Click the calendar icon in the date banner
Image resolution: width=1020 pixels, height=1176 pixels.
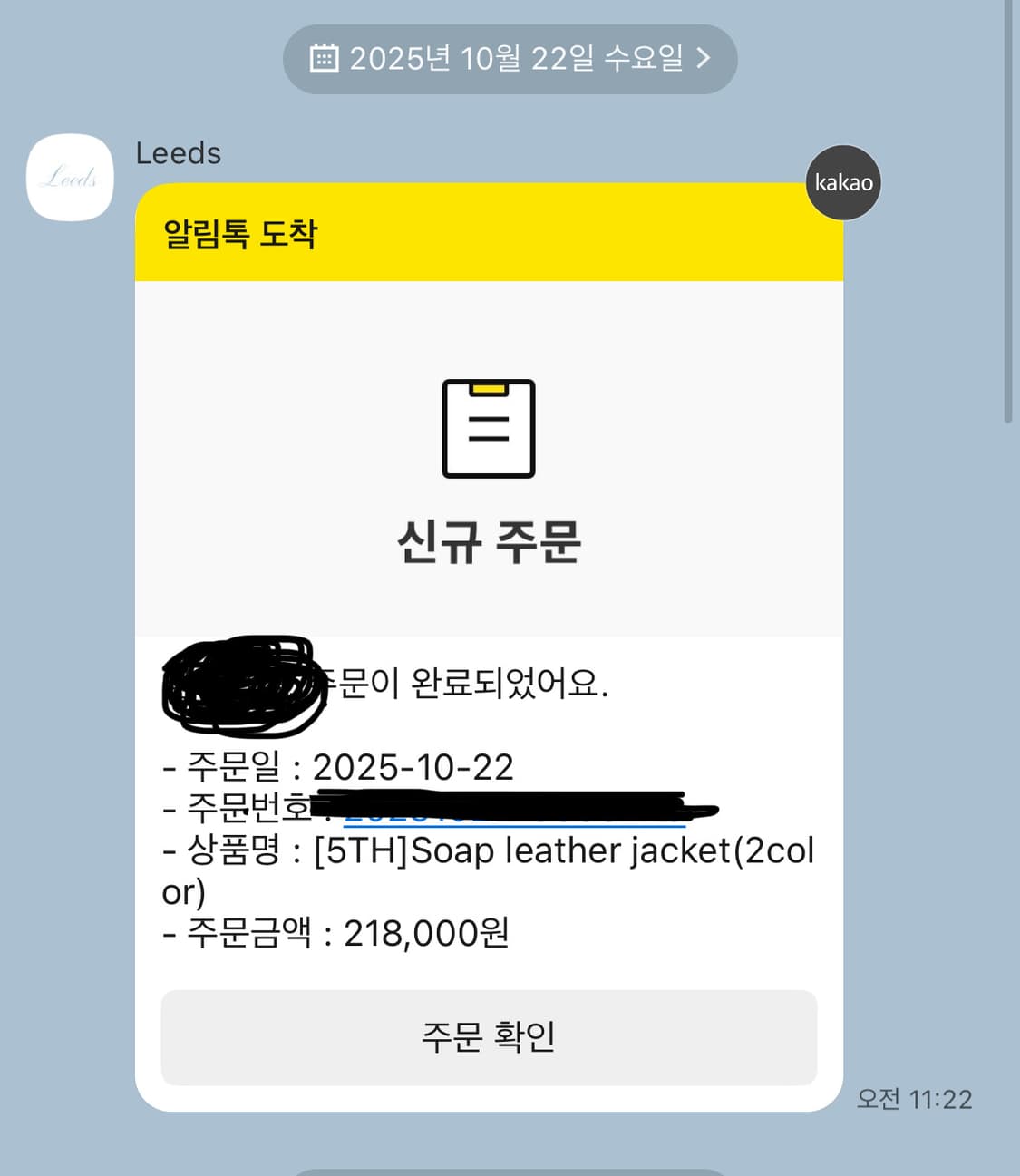[322, 58]
